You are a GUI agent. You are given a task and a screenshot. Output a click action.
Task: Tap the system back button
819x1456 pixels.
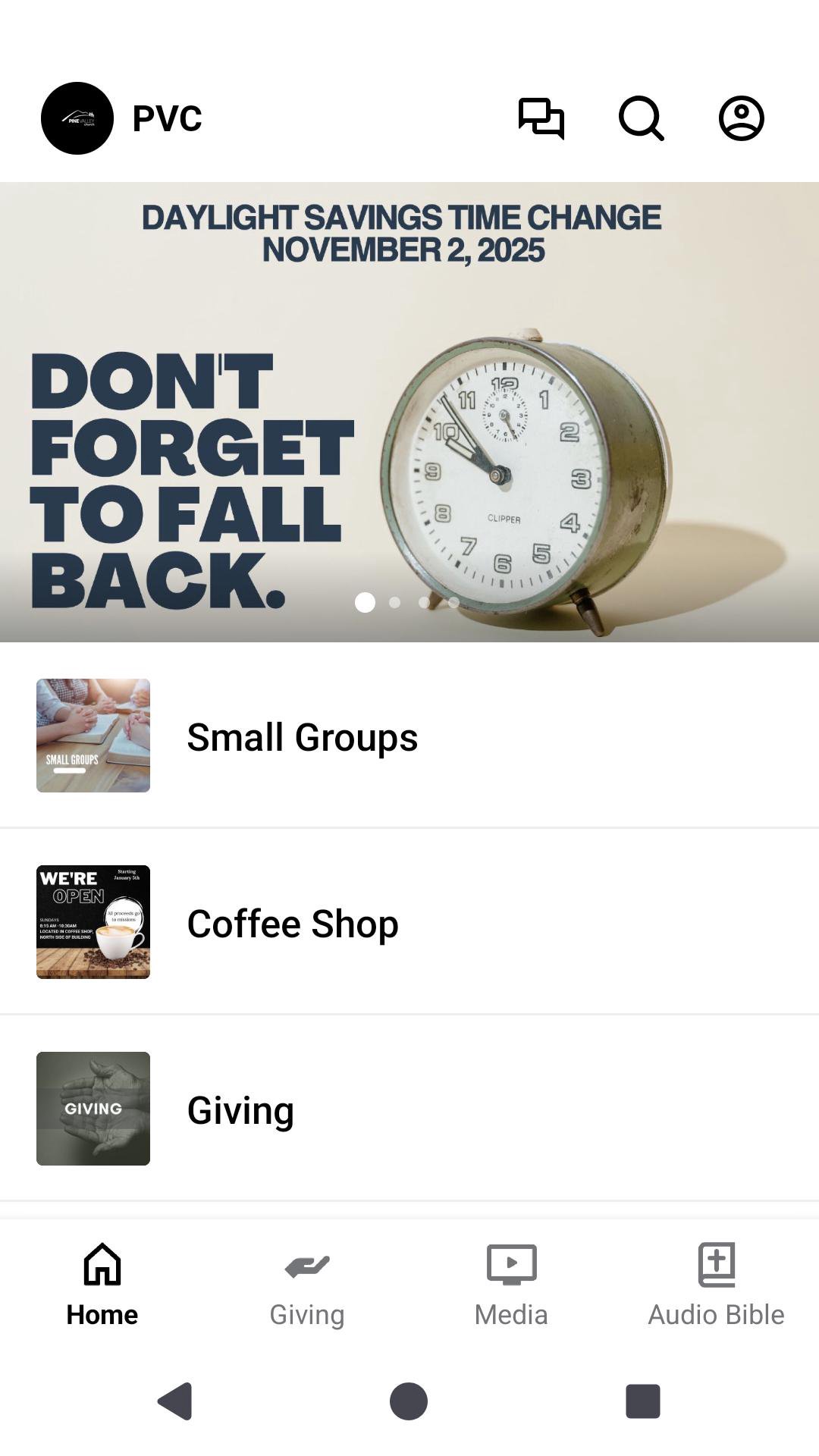(x=175, y=1401)
